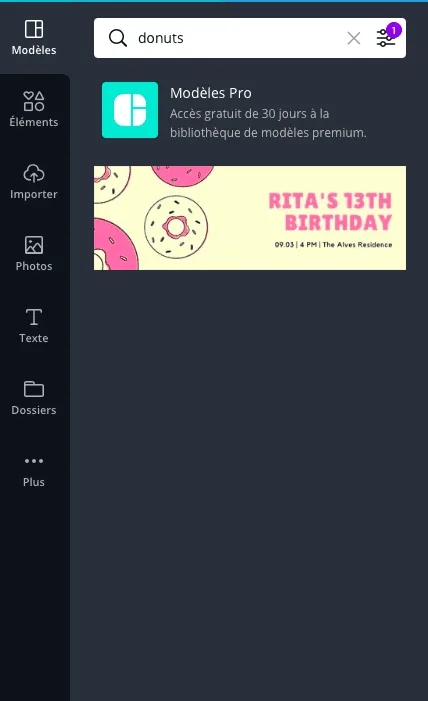The width and height of the screenshot is (428, 701).
Task: Open the Importer section
Action: [x=34, y=182]
